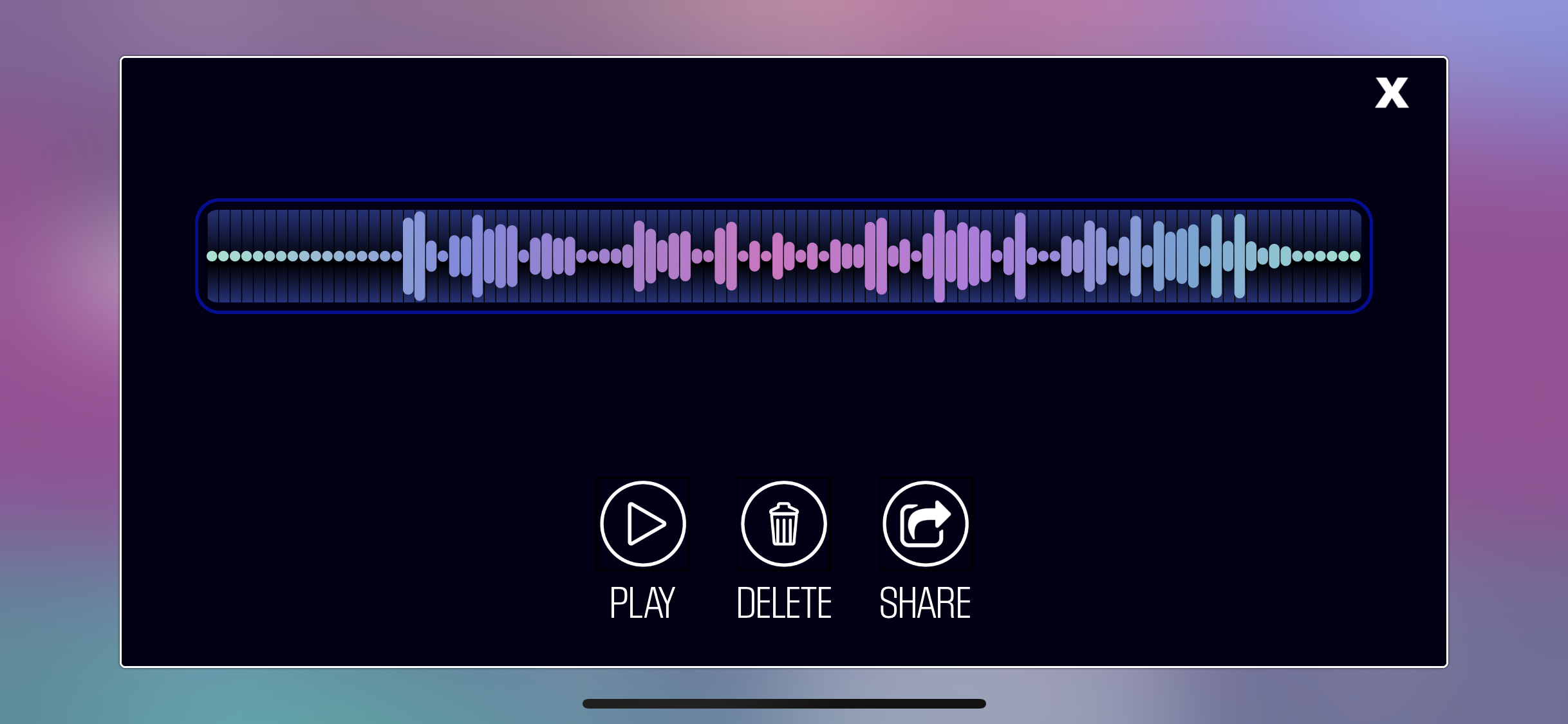This screenshot has height=724, width=1568.
Task: Delete this recording
Action: (x=783, y=524)
